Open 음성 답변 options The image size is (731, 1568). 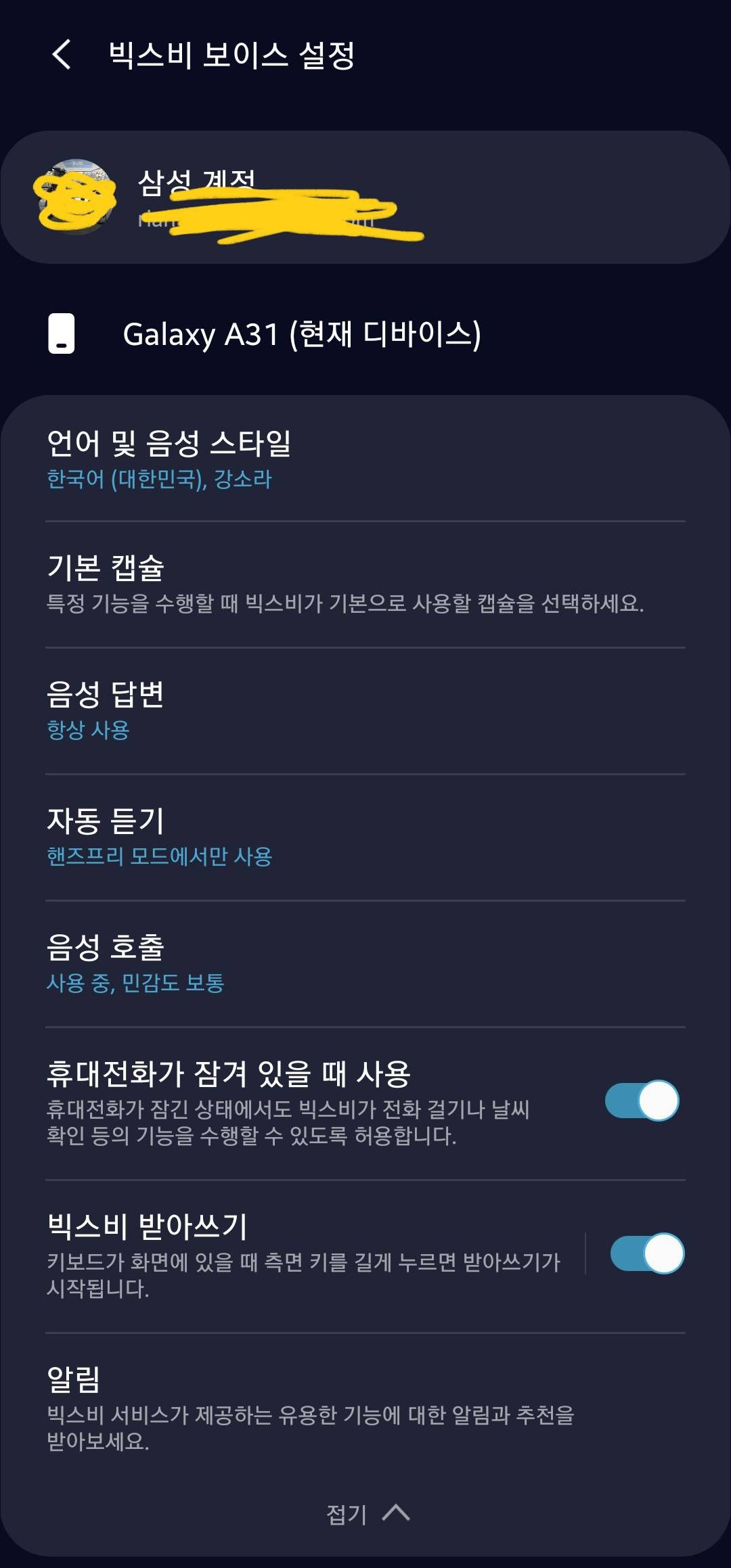click(x=365, y=710)
